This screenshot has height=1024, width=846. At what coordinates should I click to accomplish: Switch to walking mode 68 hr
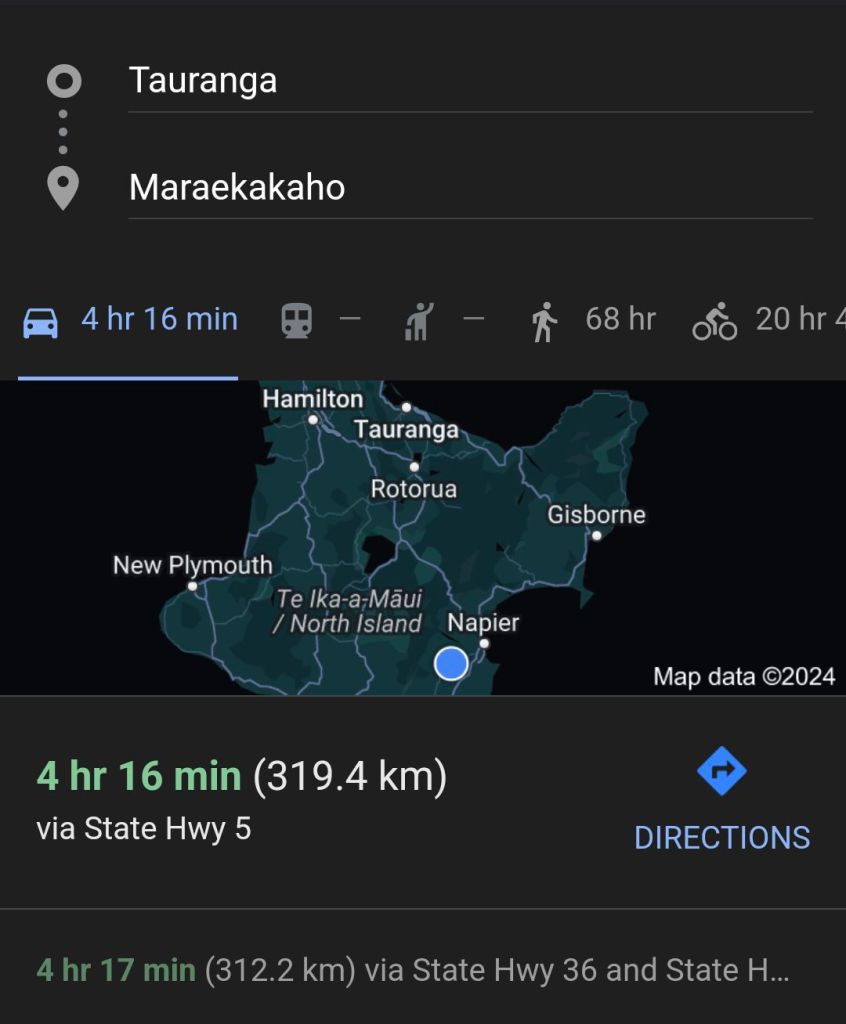tap(592, 320)
